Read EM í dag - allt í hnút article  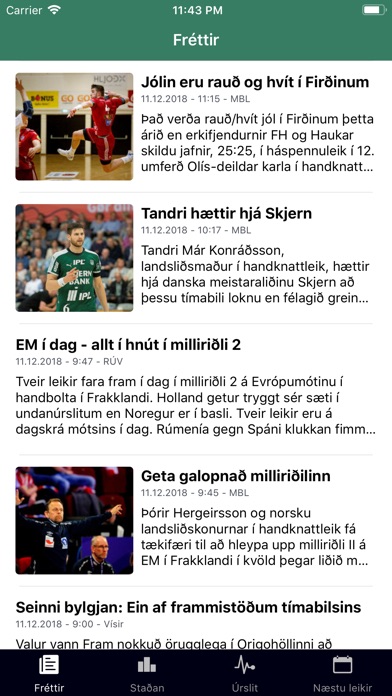pos(196,389)
